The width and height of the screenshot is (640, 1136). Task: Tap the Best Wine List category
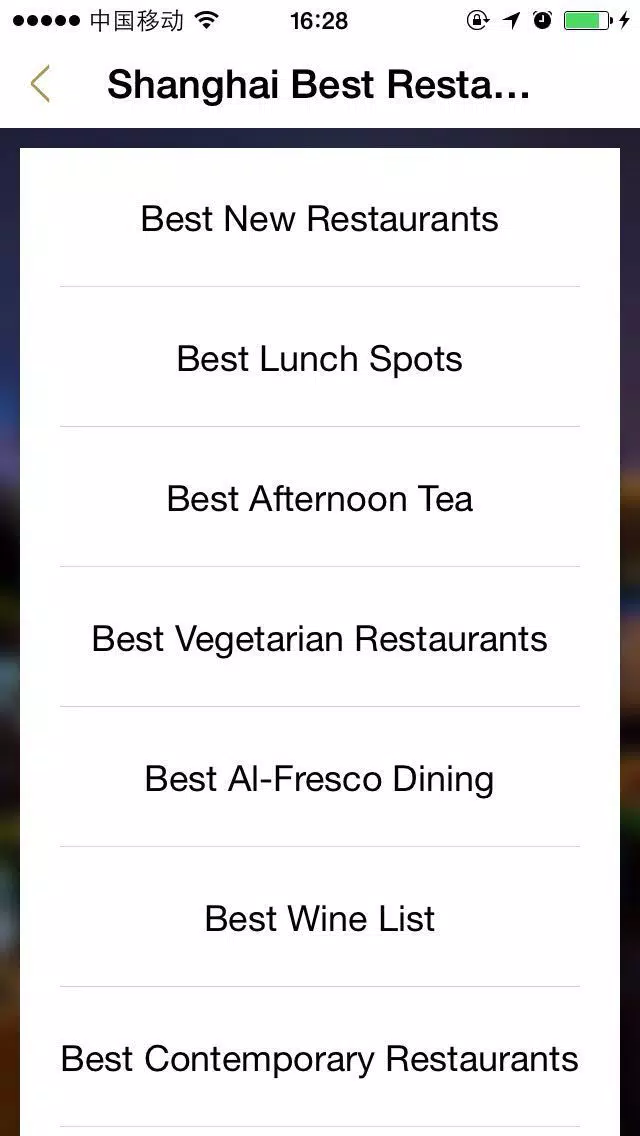tap(320, 916)
